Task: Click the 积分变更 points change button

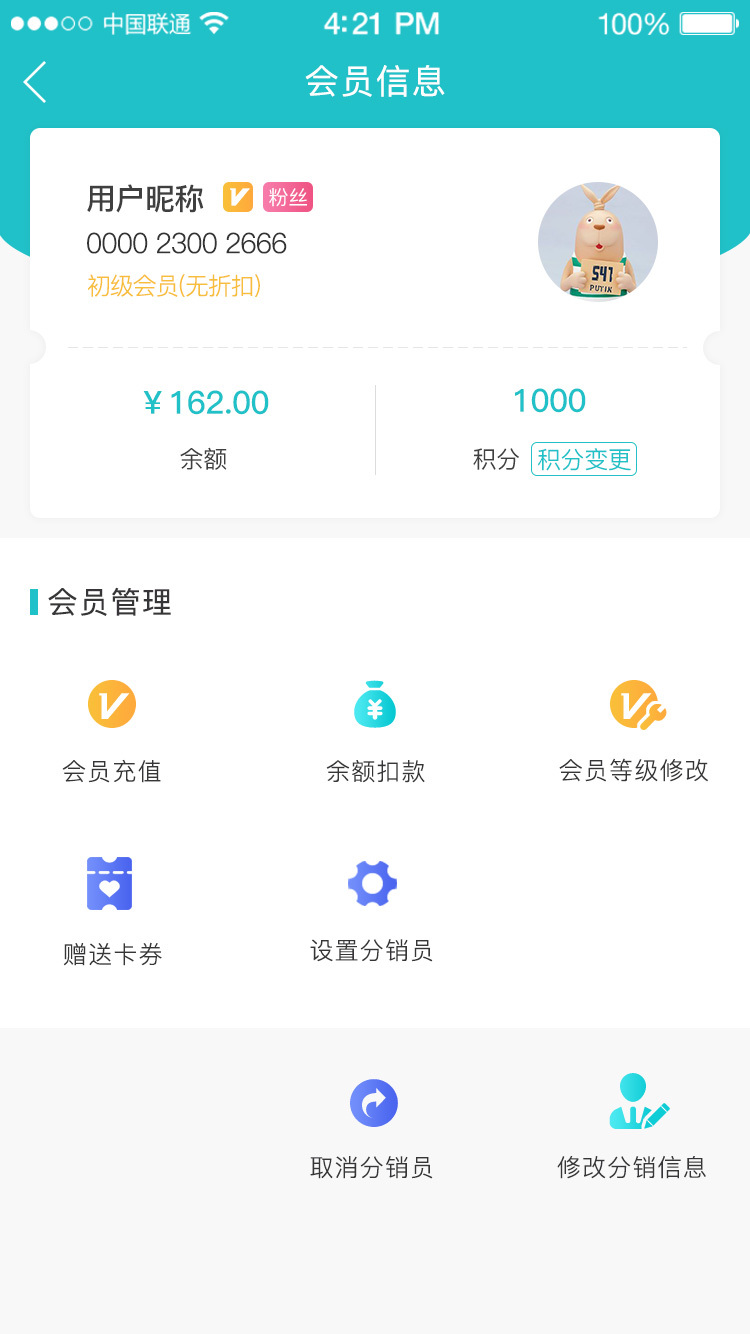Action: pyautogui.click(x=583, y=458)
